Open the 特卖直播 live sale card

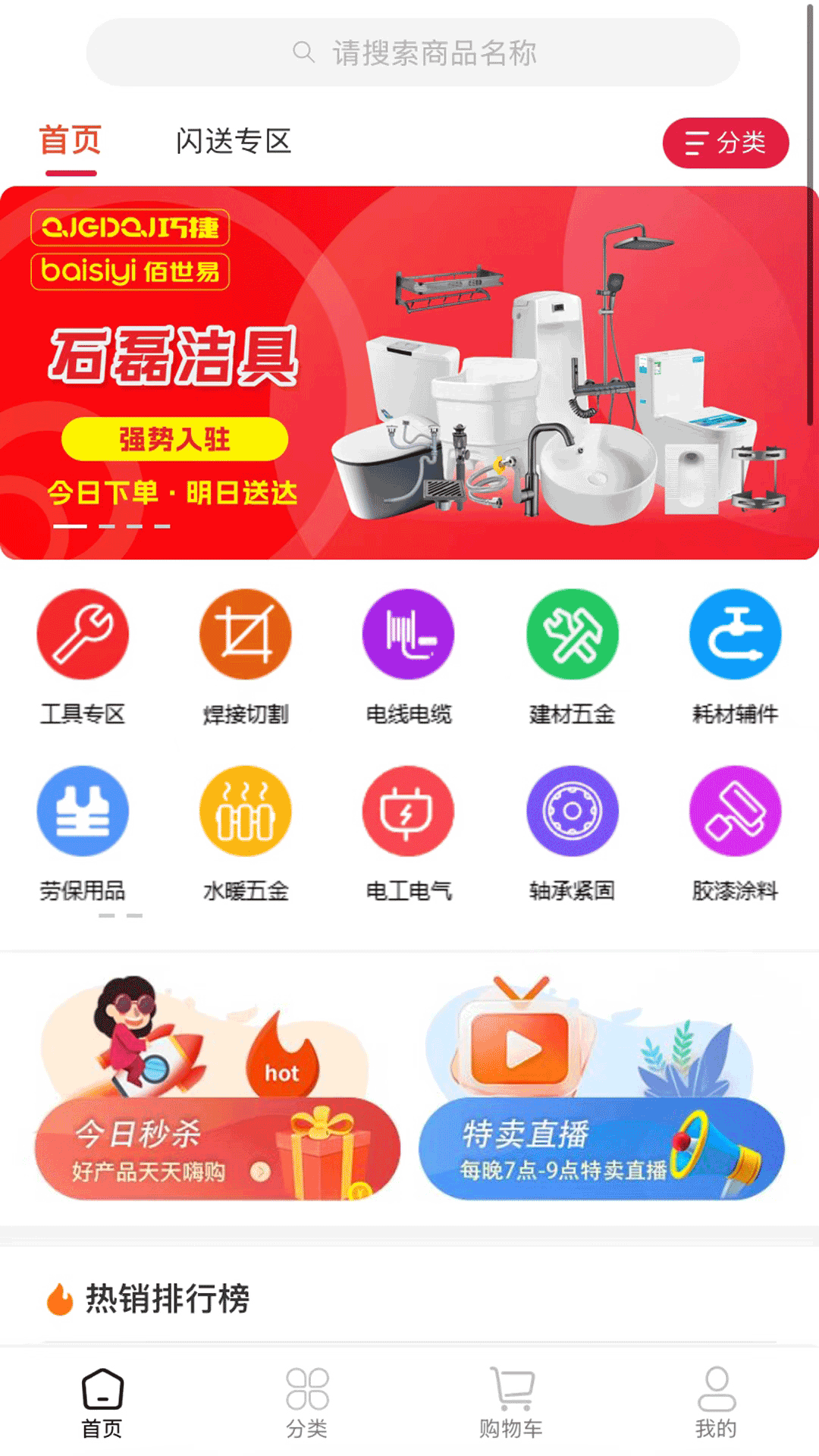point(601,1146)
